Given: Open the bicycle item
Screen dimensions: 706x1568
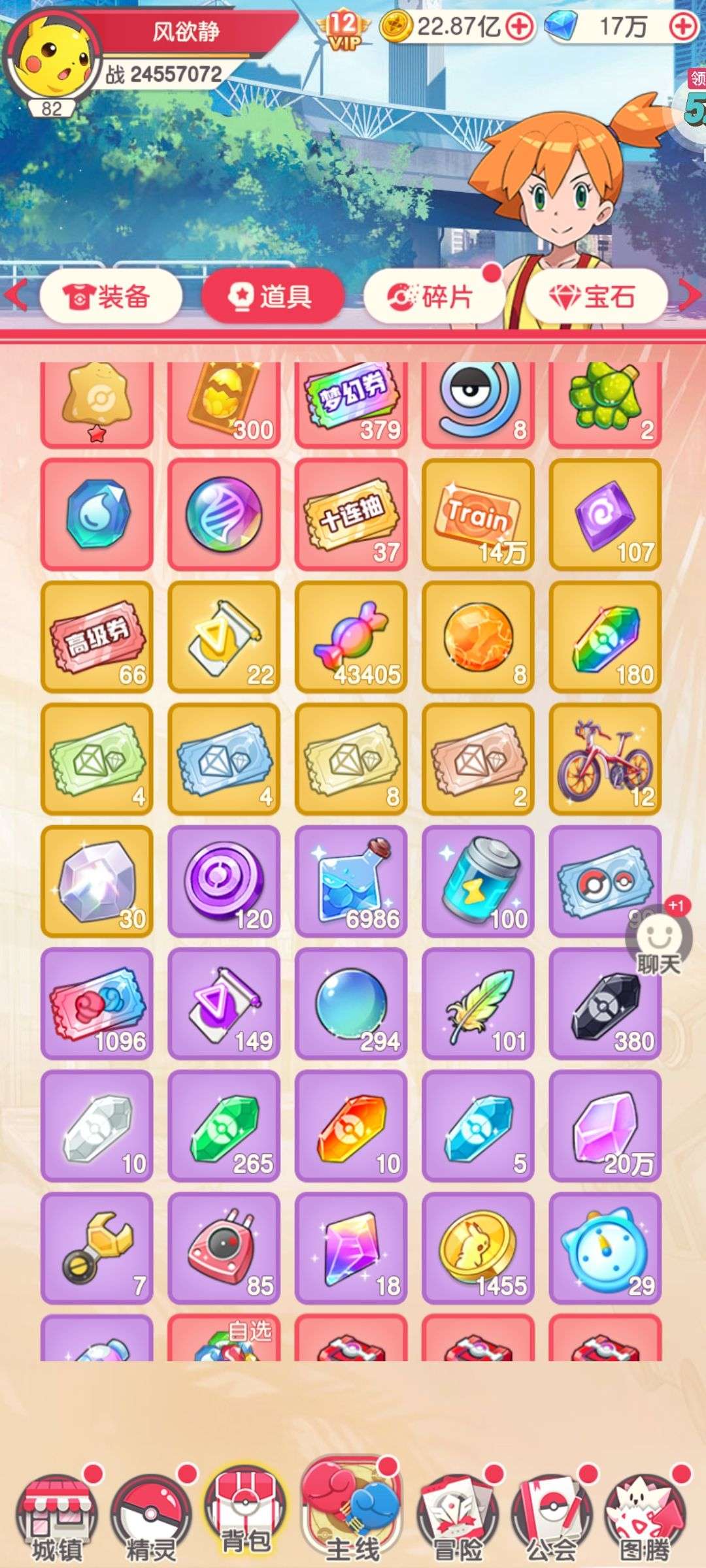Looking at the screenshot, I should pyautogui.click(x=605, y=759).
